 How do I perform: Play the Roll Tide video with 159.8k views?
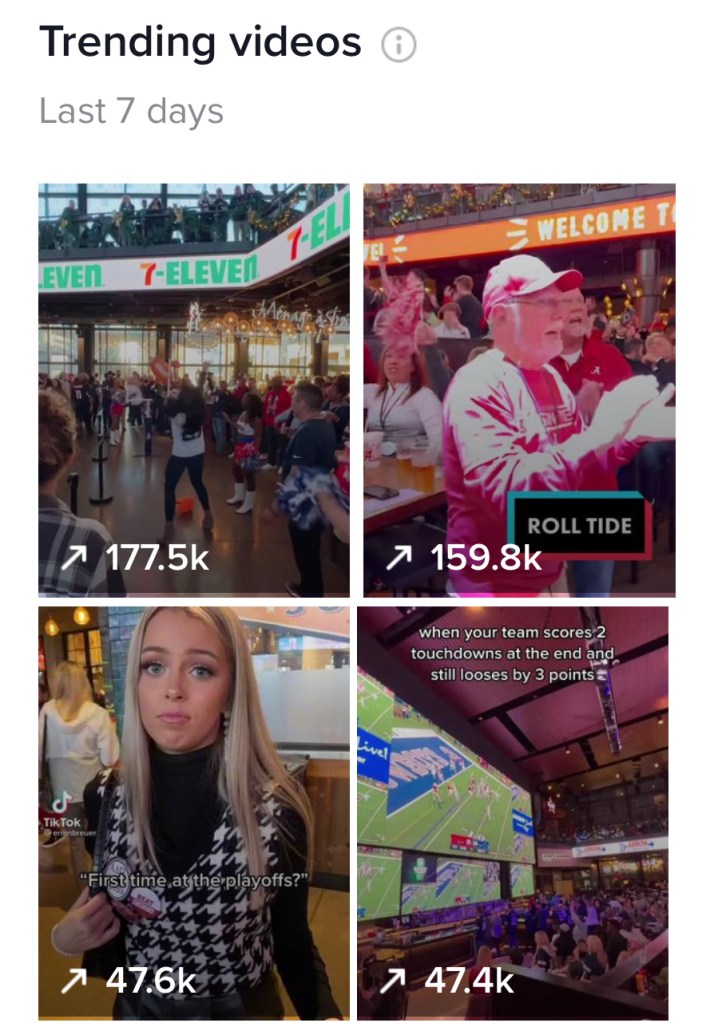point(518,390)
